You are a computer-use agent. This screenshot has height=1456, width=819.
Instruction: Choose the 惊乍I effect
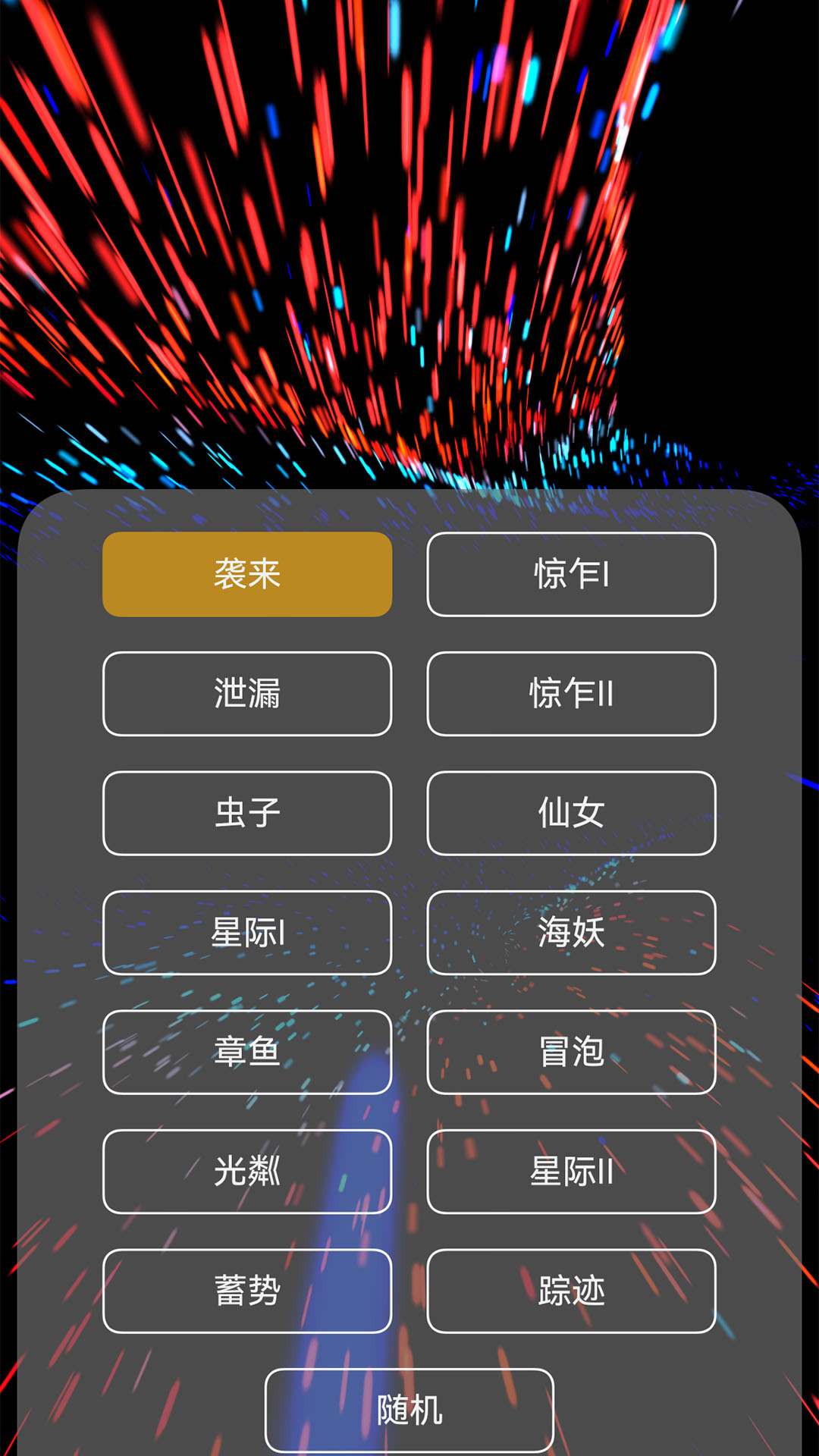571,574
